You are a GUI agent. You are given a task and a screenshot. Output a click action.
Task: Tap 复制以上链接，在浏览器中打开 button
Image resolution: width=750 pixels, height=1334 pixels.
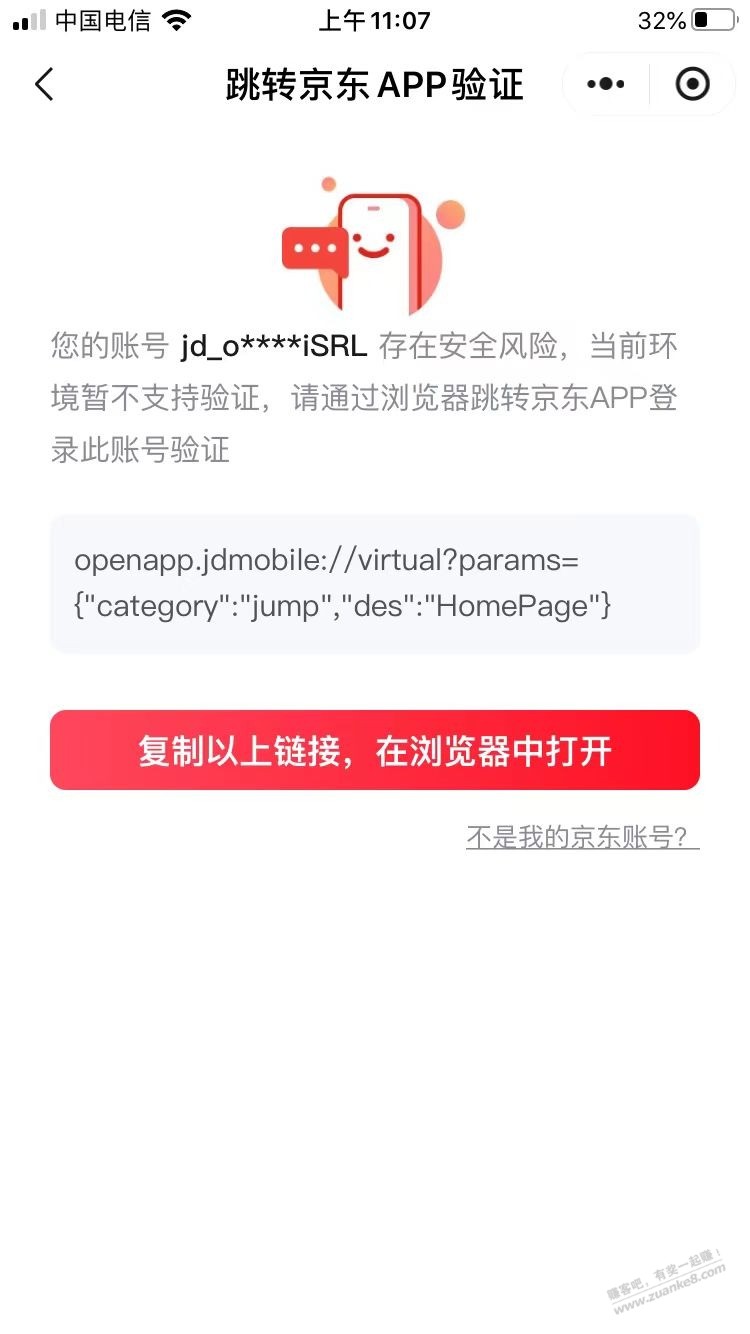click(x=375, y=750)
